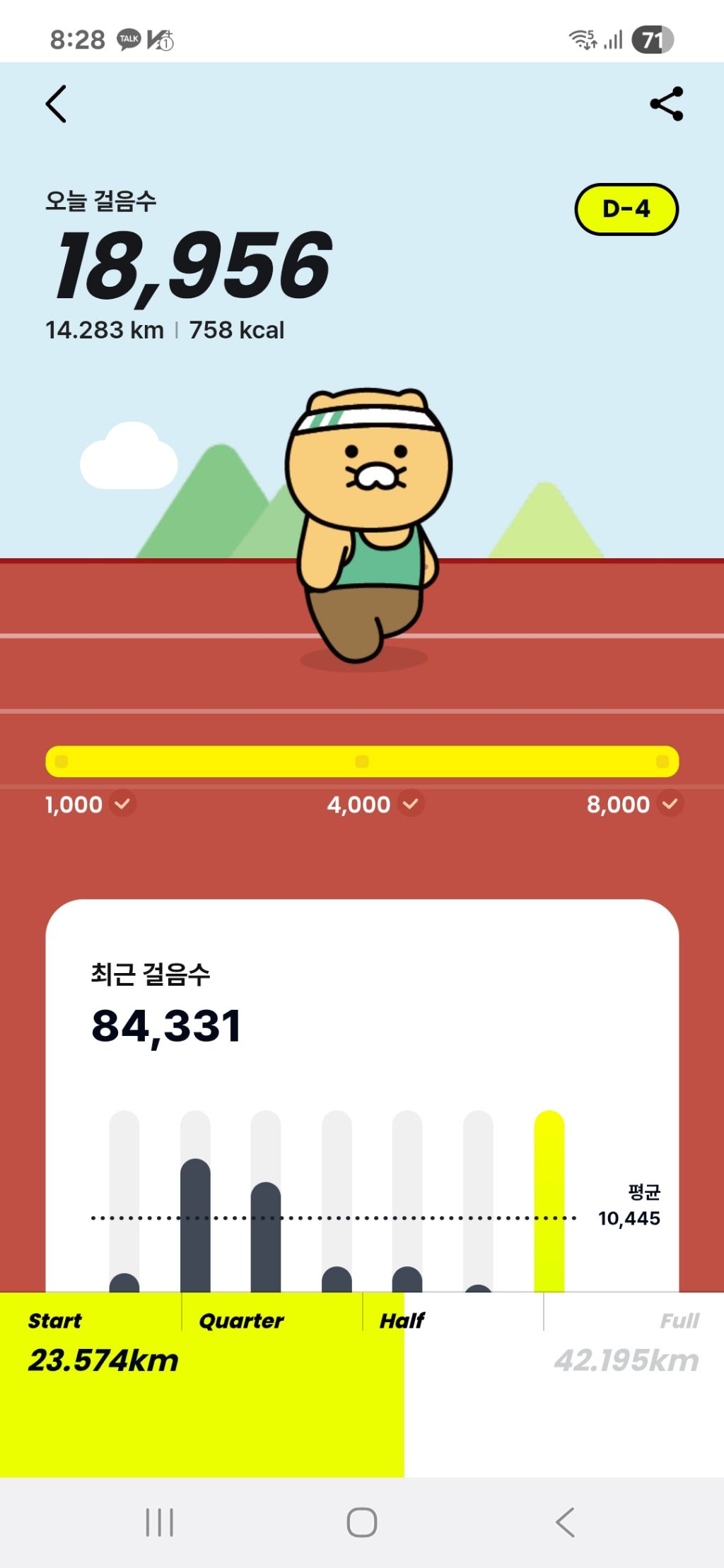Screen dimensions: 724x1568
Task: Toggle the 8,000 steps milestone checkmark
Action: point(670,804)
